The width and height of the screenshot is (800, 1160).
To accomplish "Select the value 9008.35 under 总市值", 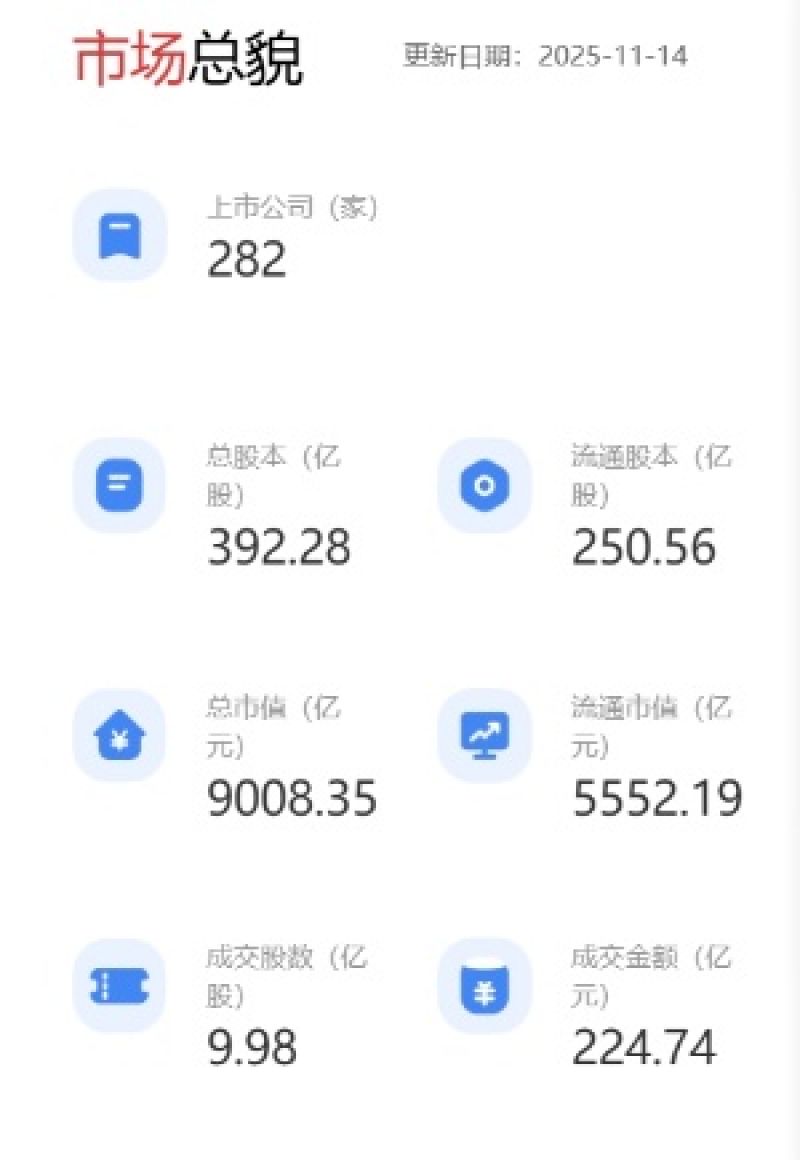I will (292, 797).
